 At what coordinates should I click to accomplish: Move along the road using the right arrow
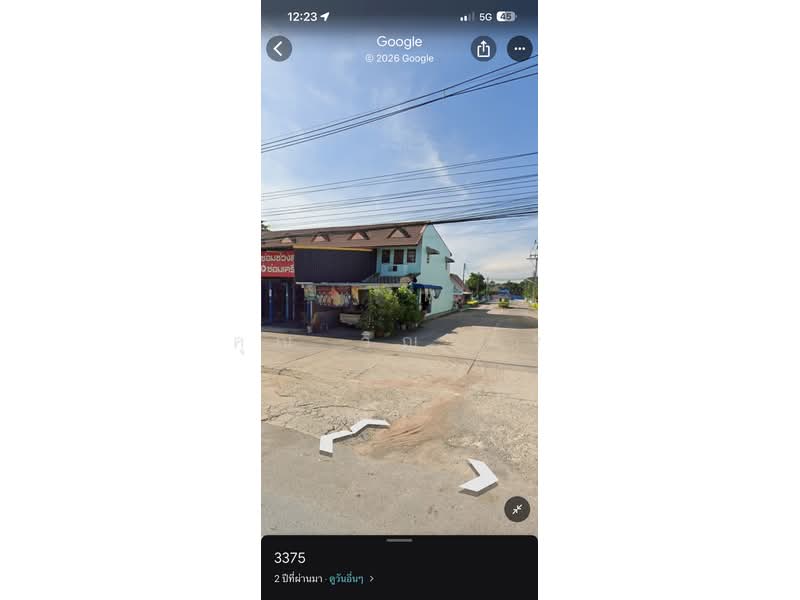click(x=480, y=476)
